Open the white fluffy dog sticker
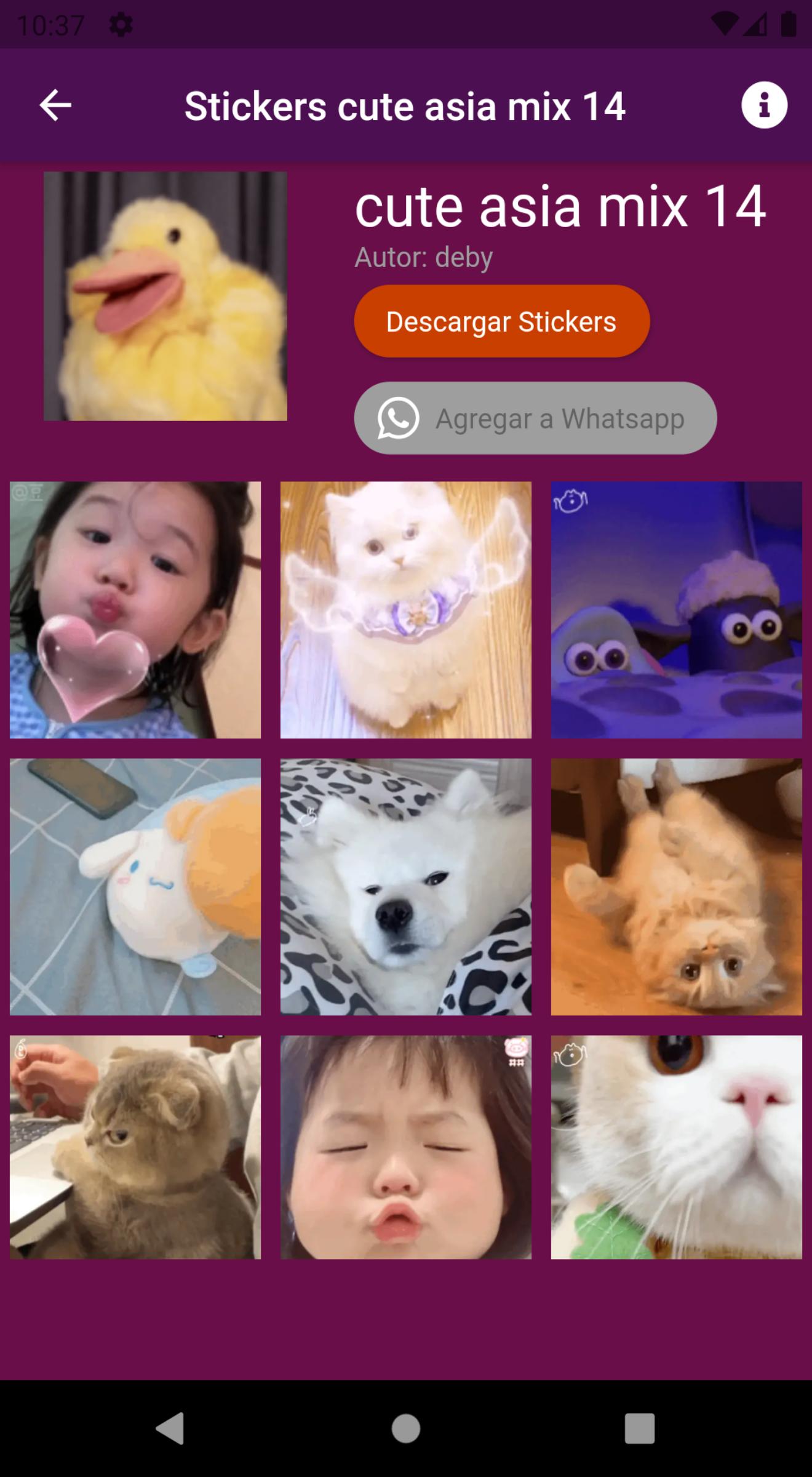 click(406, 887)
